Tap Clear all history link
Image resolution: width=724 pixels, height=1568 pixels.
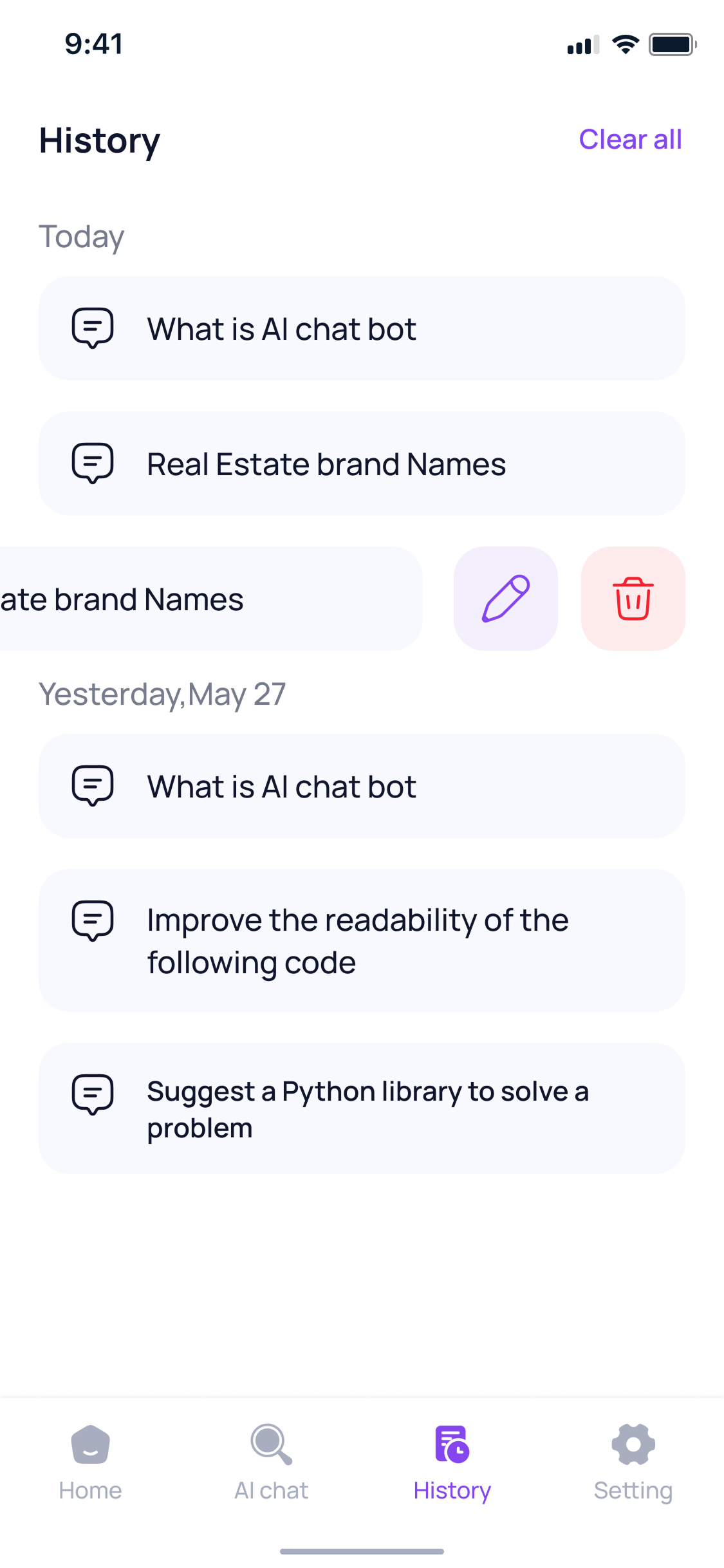629,140
